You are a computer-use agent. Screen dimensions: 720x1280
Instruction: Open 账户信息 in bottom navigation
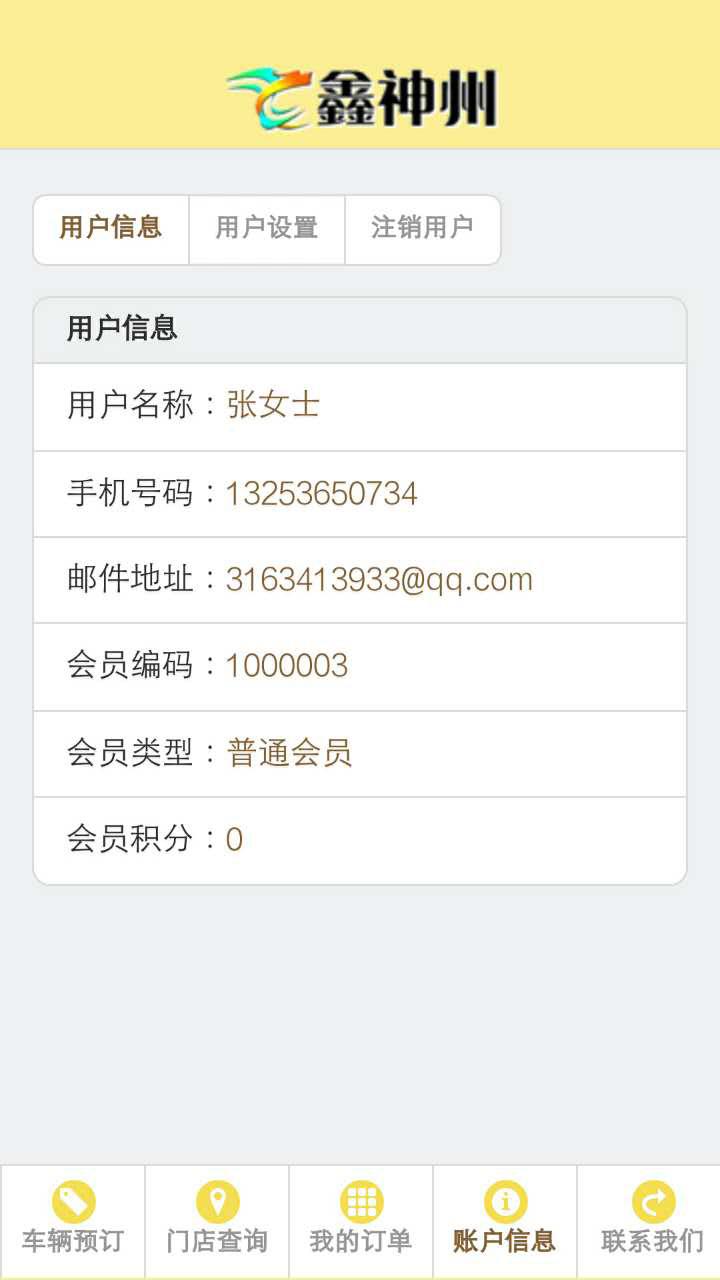click(505, 1220)
